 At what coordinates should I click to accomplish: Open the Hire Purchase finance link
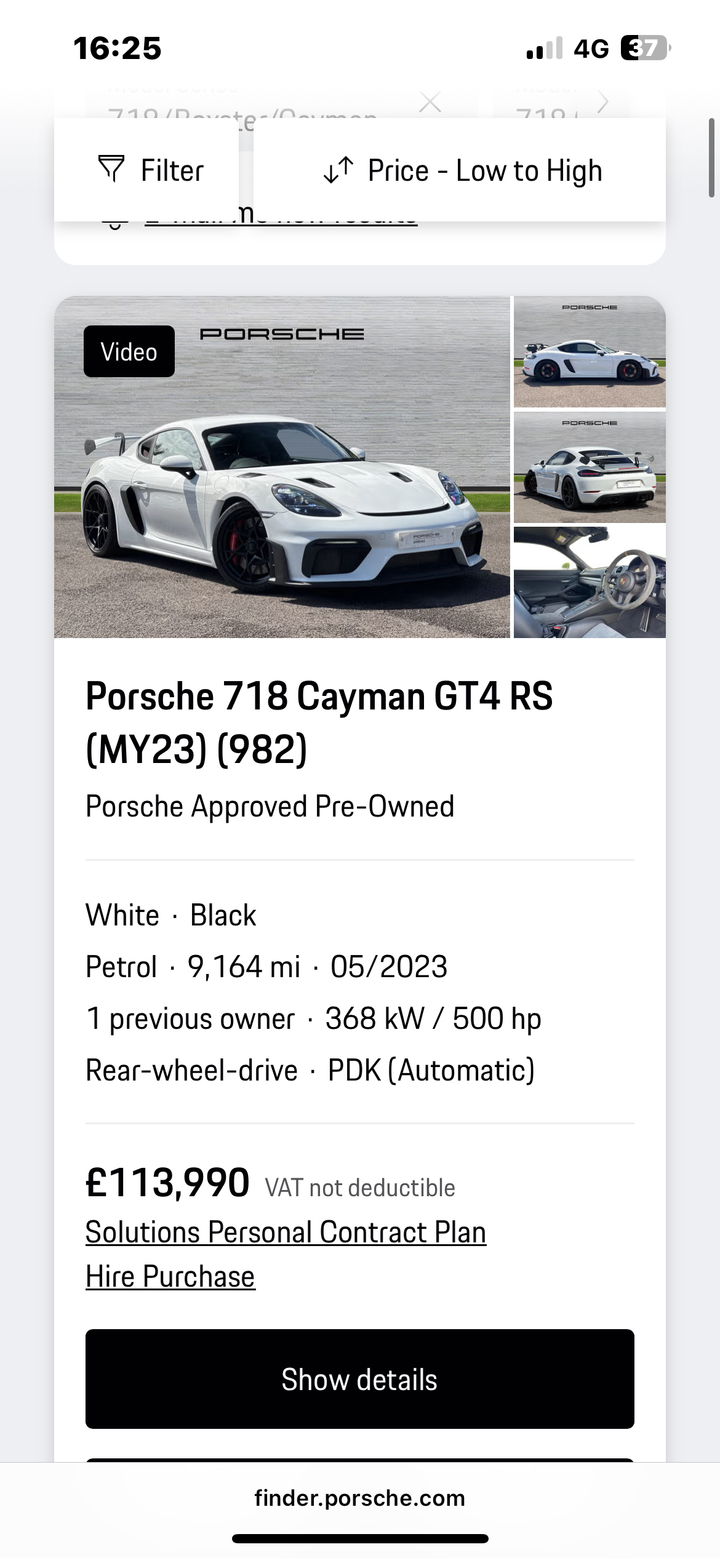point(170,1276)
